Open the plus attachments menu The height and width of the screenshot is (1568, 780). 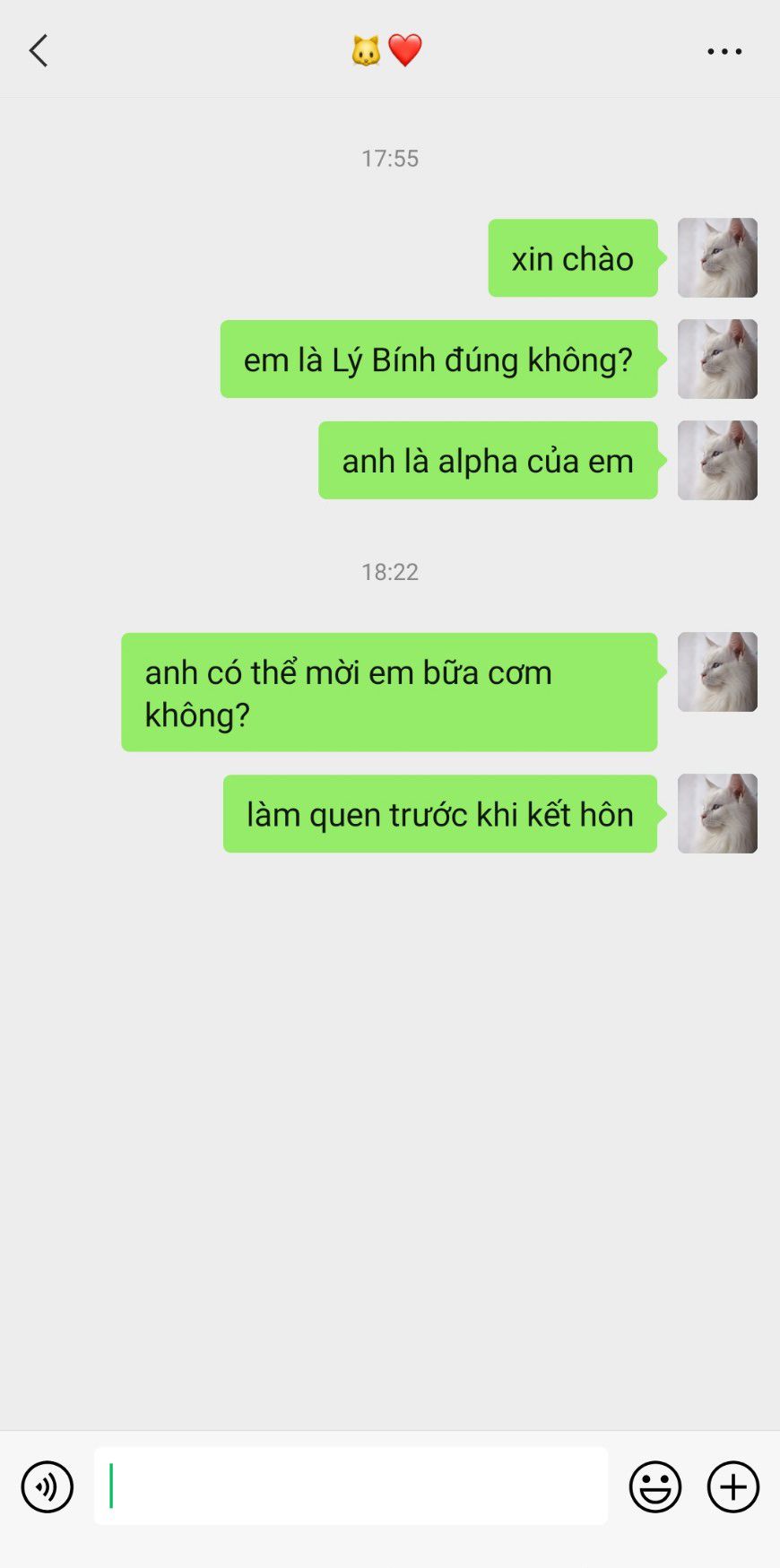(732, 1486)
